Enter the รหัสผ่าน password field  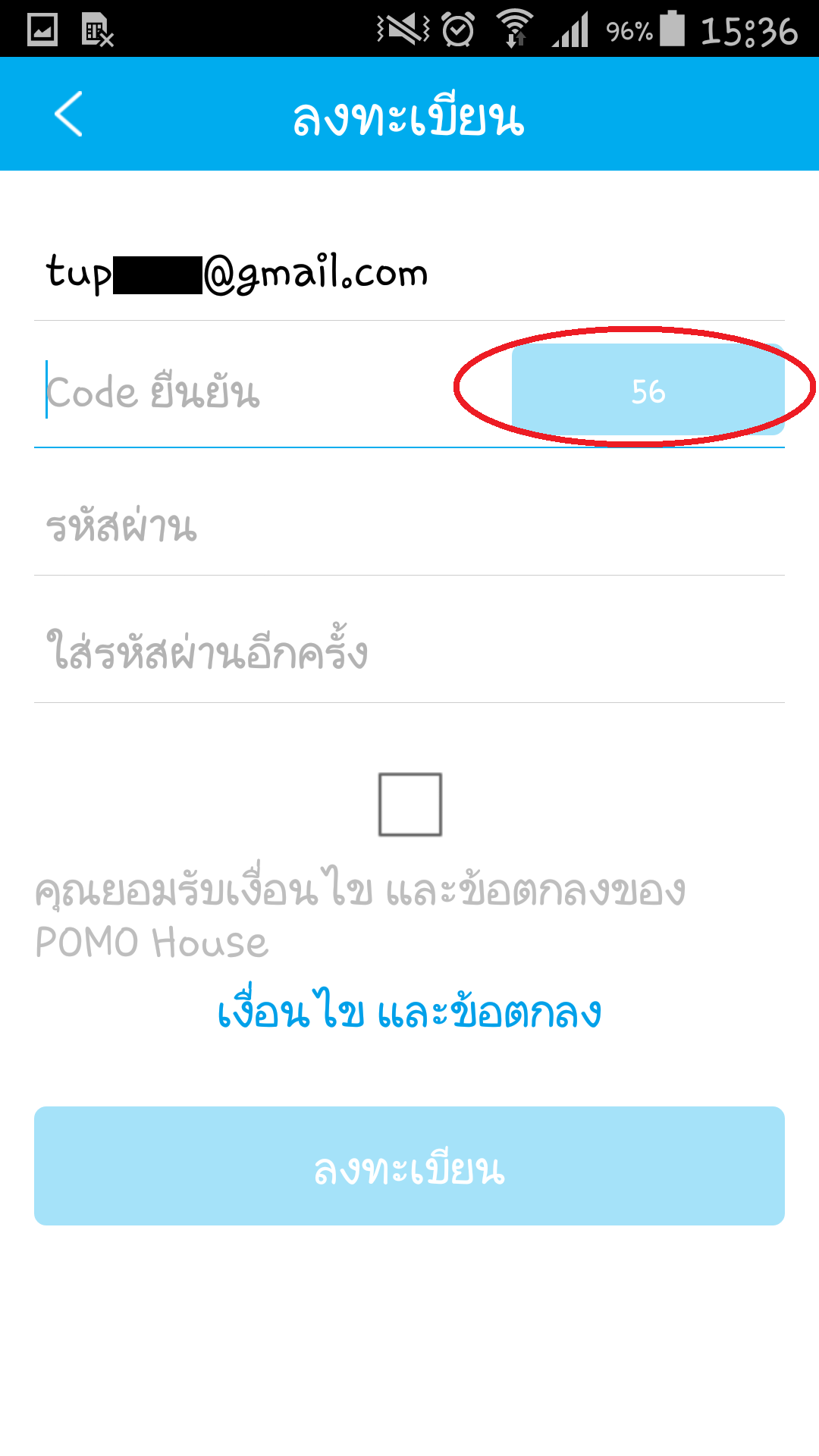click(x=409, y=526)
